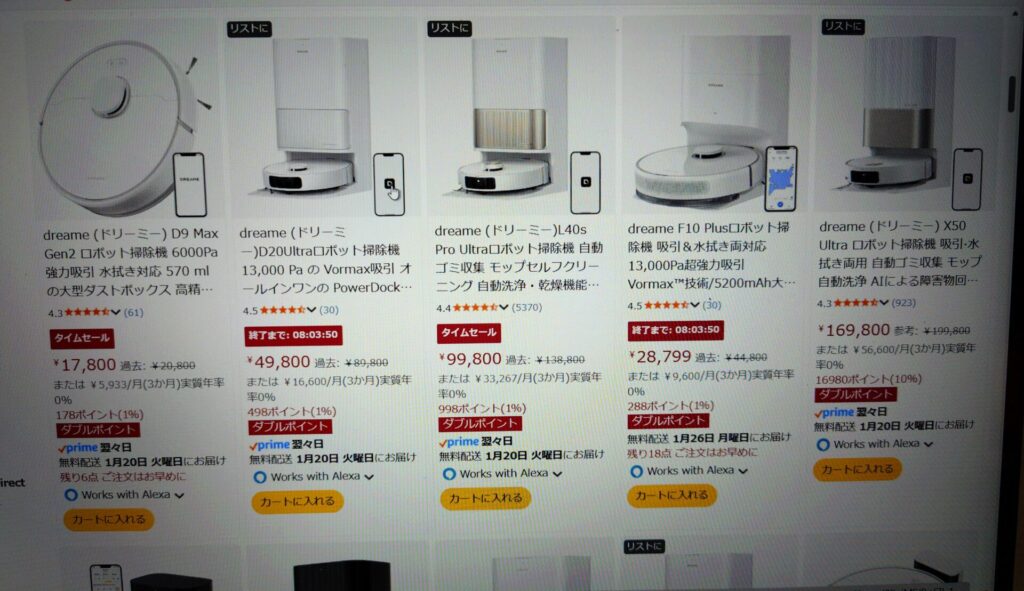Screen dimensions: 1024x591
Task: Add the D20 Ultra to cart
Action: pos(297,502)
